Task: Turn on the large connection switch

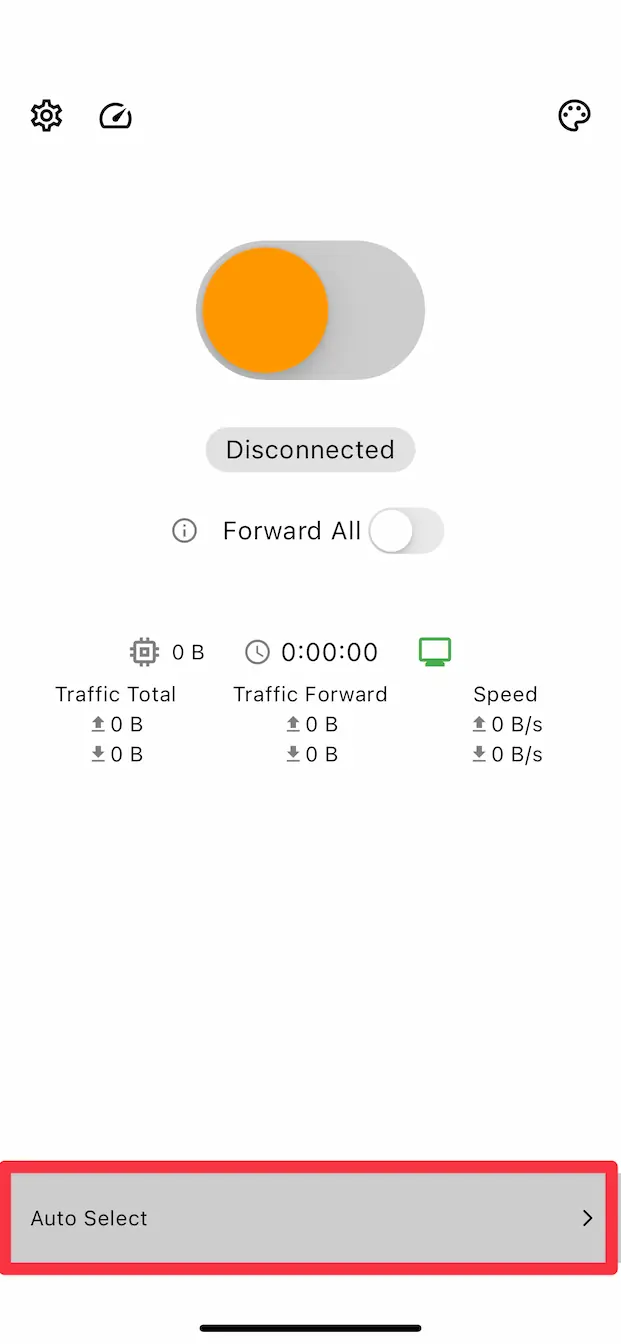Action: click(310, 310)
